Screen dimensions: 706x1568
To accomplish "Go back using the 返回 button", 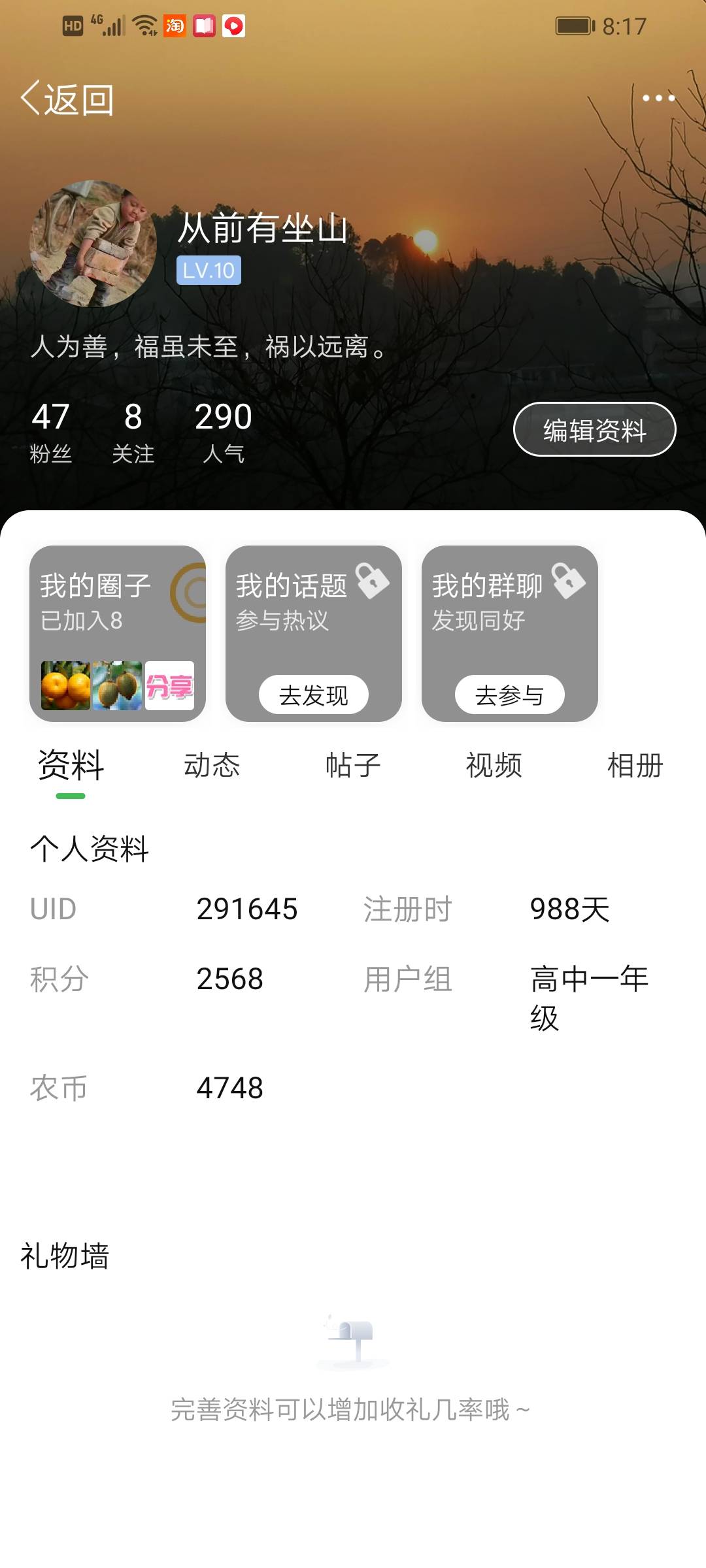I will click(68, 99).
